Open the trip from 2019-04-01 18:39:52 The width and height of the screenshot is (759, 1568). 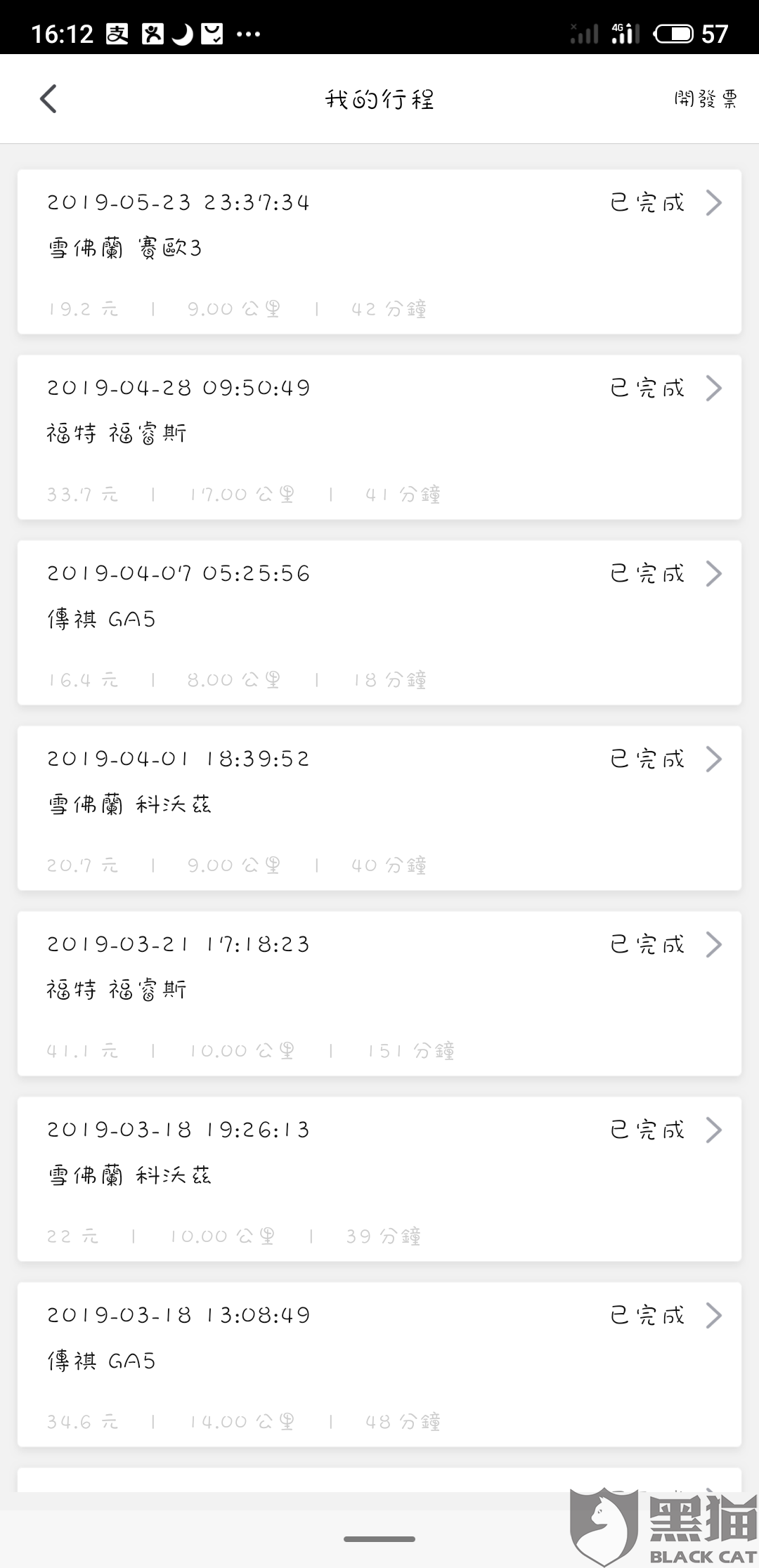pyautogui.click(x=379, y=808)
